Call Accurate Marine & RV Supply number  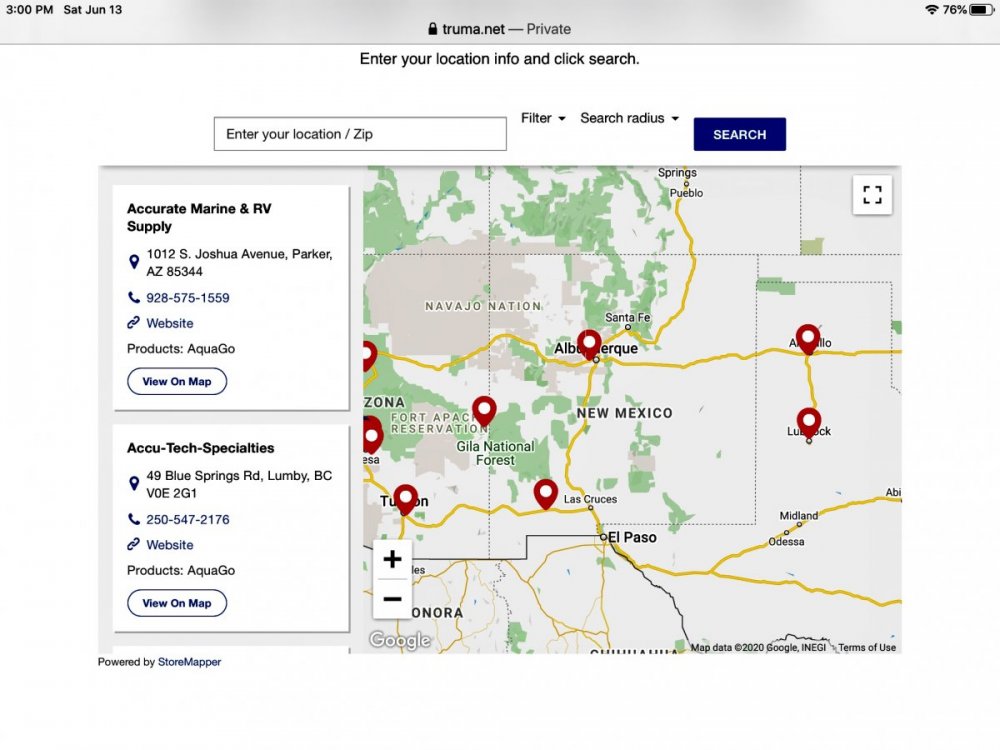click(187, 298)
